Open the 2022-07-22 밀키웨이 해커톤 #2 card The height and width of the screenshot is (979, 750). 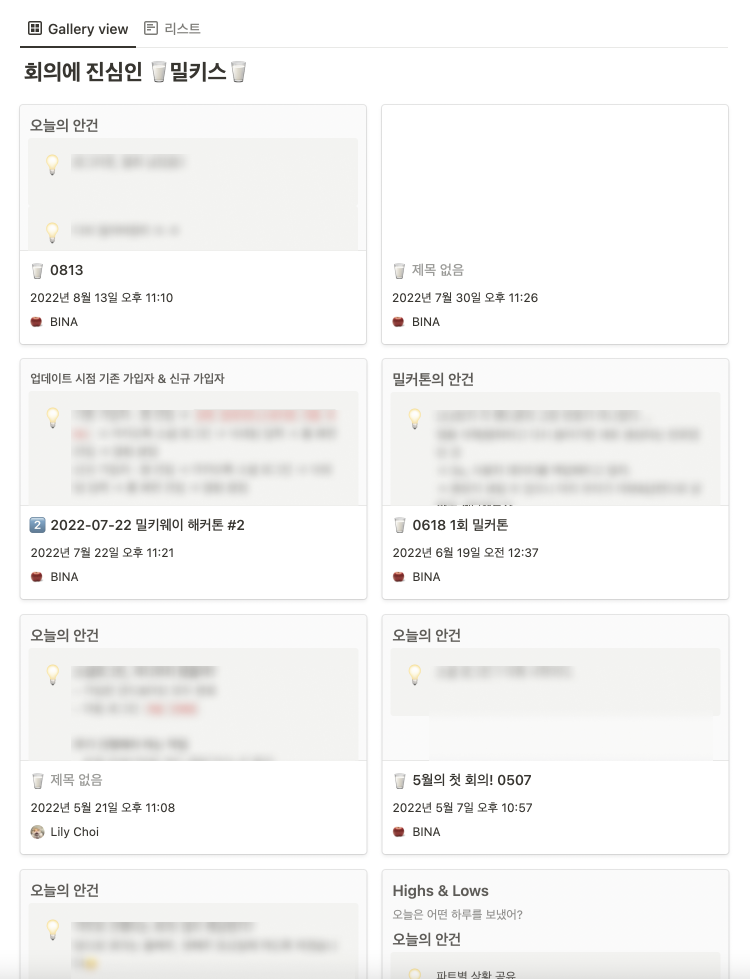pyautogui.click(x=150, y=524)
